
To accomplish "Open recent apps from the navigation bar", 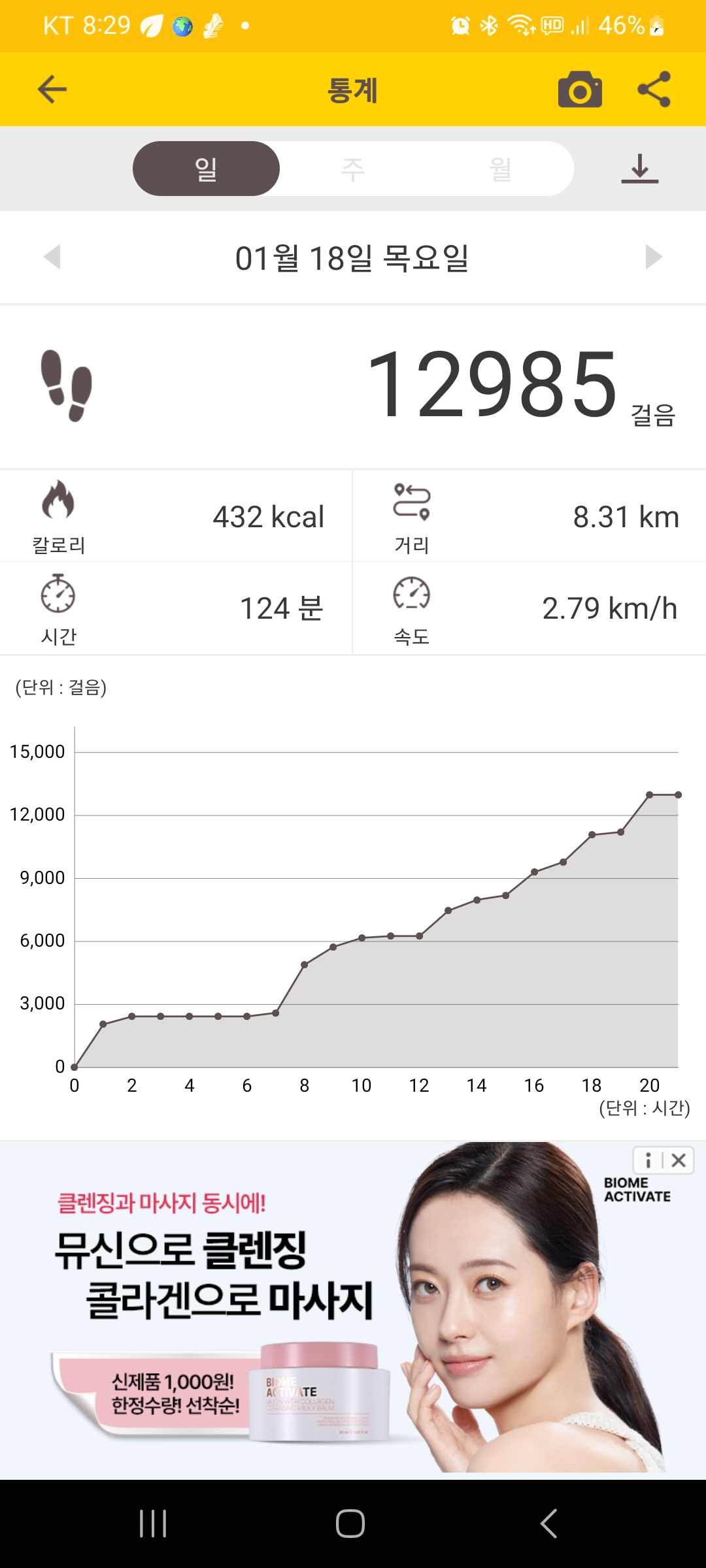I will pyautogui.click(x=154, y=1524).
